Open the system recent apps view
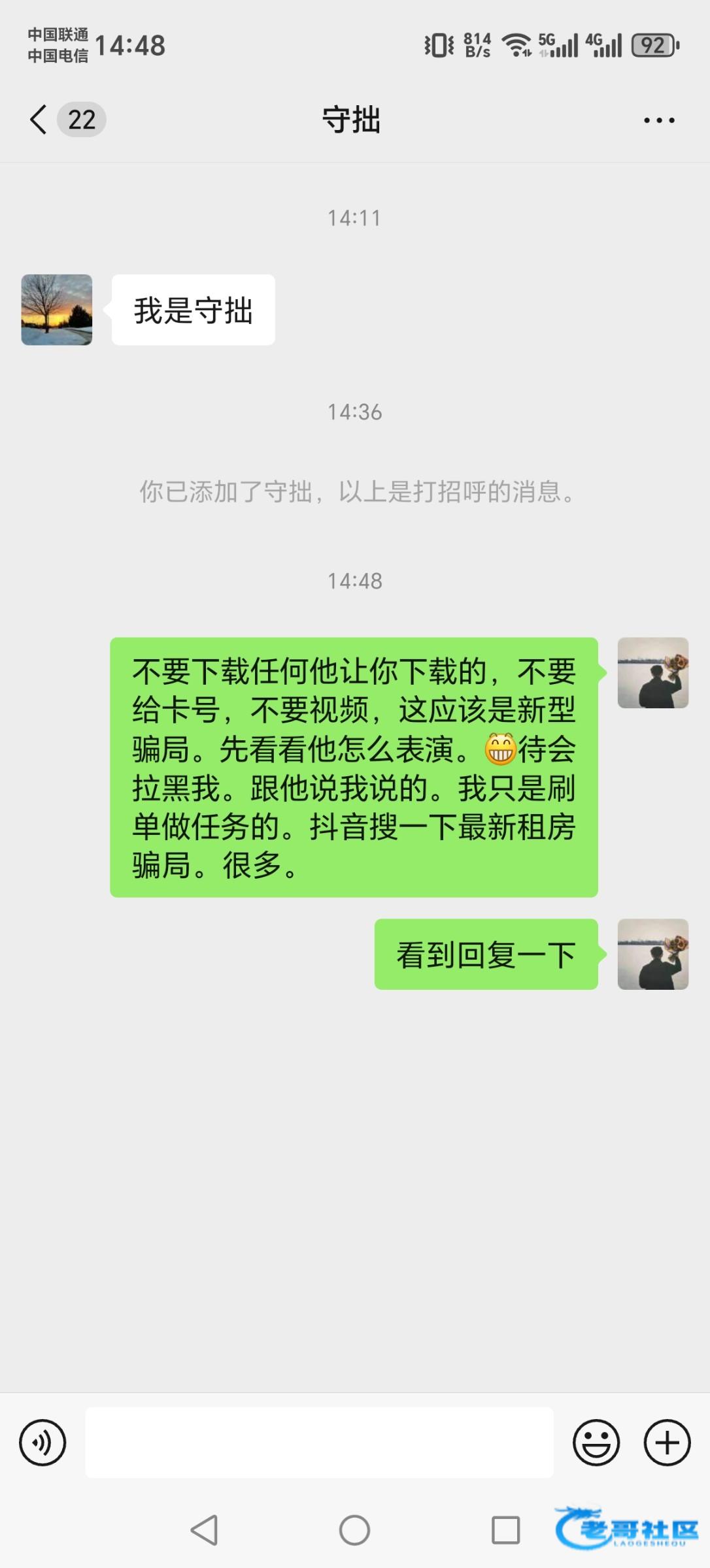The width and height of the screenshot is (710, 1568). (505, 1529)
